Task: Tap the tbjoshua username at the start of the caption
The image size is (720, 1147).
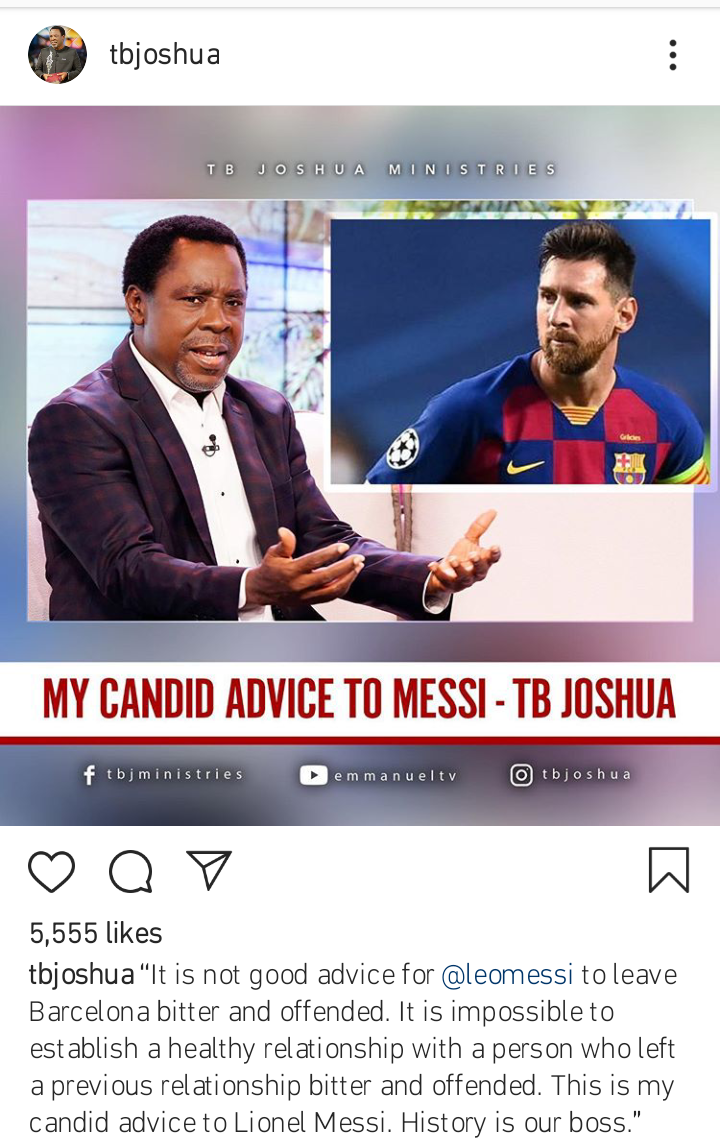Action: [x=81, y=974]
